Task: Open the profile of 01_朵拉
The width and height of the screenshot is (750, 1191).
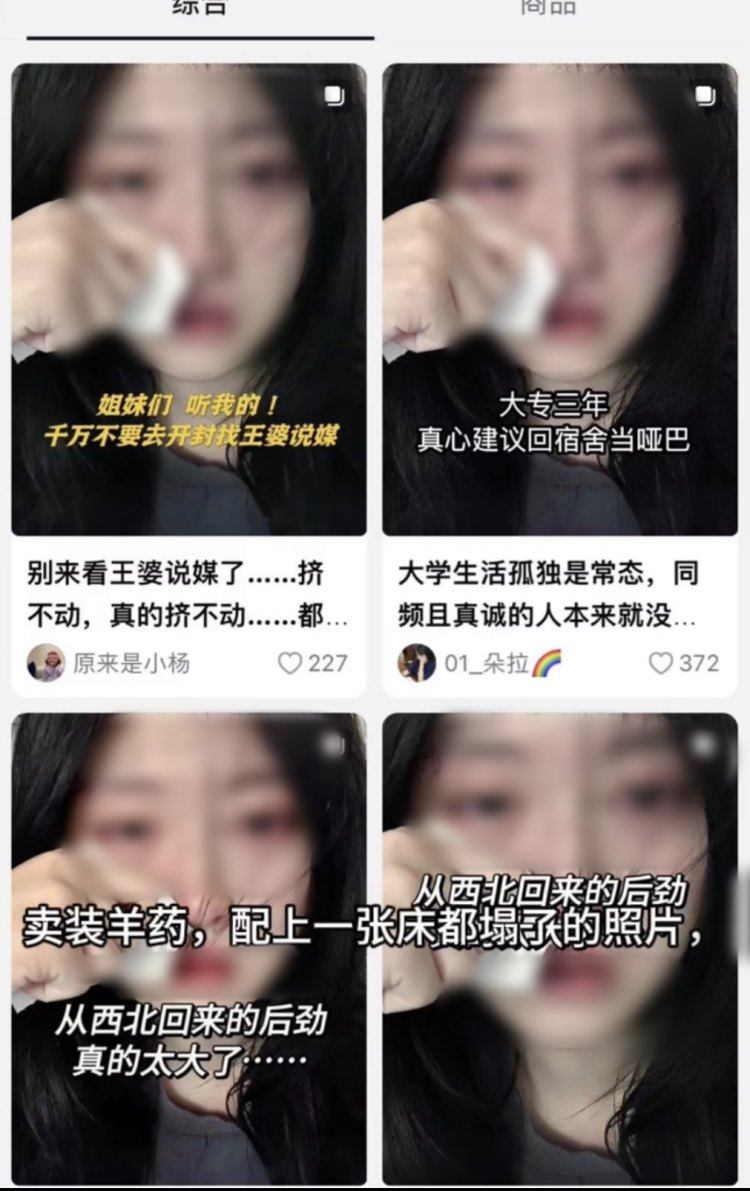Action: pyautogui.click(x=417, y=663)
